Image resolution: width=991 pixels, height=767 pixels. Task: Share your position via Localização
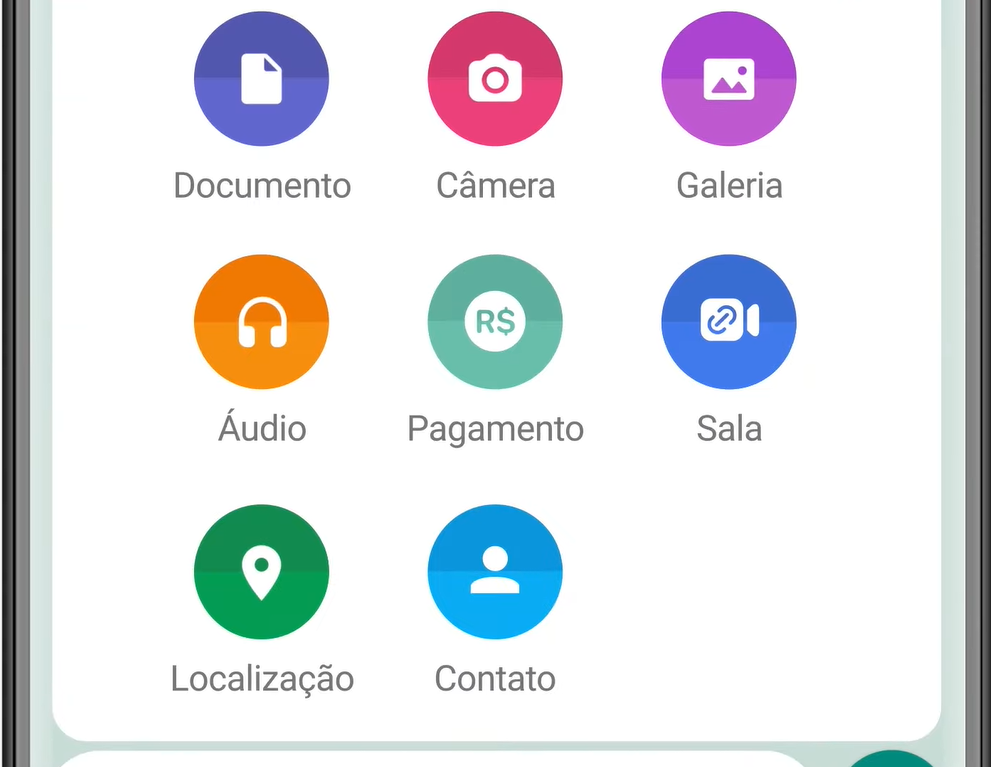(261, 572)
